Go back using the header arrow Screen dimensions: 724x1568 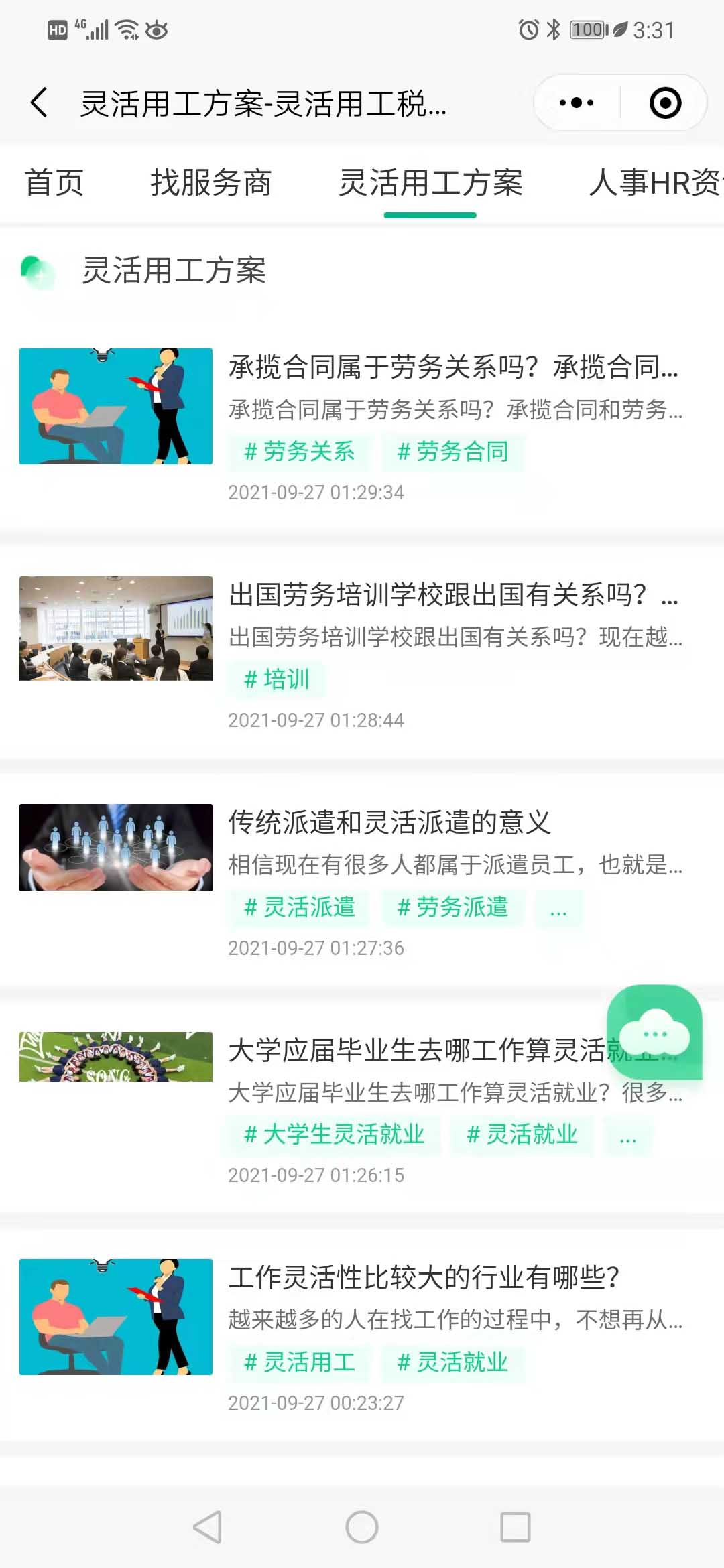pyautogui.click(x=39, y=103)
